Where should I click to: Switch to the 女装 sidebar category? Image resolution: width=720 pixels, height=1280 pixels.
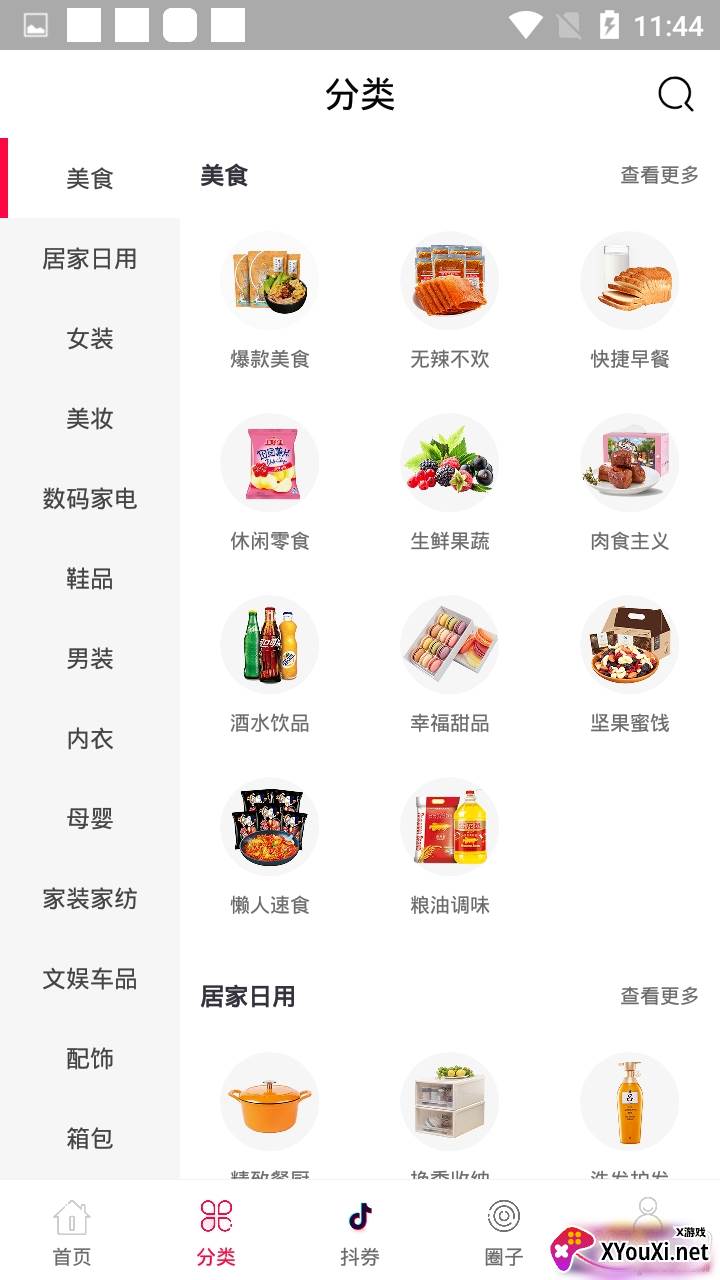[90, 339]
